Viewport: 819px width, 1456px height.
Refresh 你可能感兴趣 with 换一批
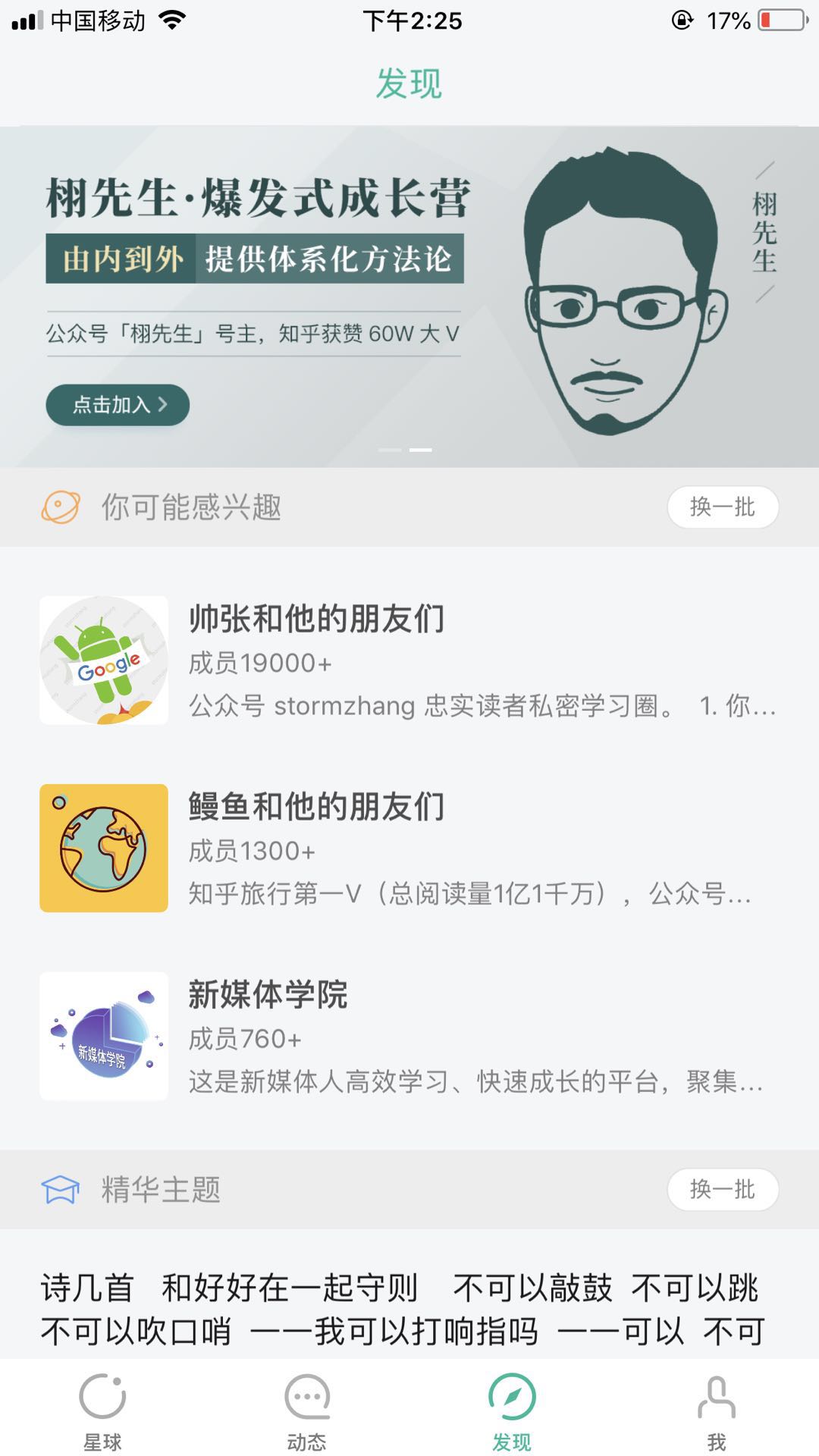722,507
